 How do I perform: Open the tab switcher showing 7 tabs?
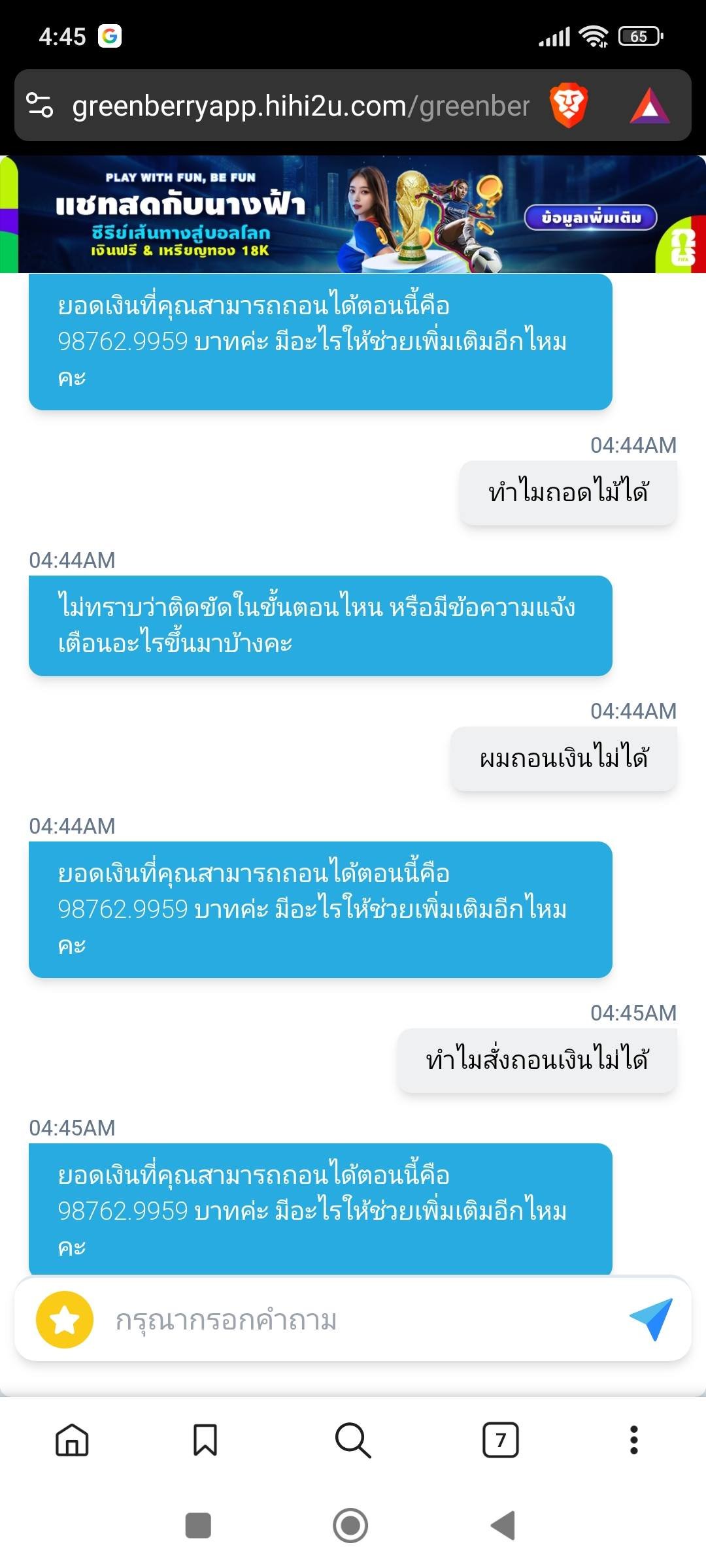pyautogui.click(x=501, y=1440)
